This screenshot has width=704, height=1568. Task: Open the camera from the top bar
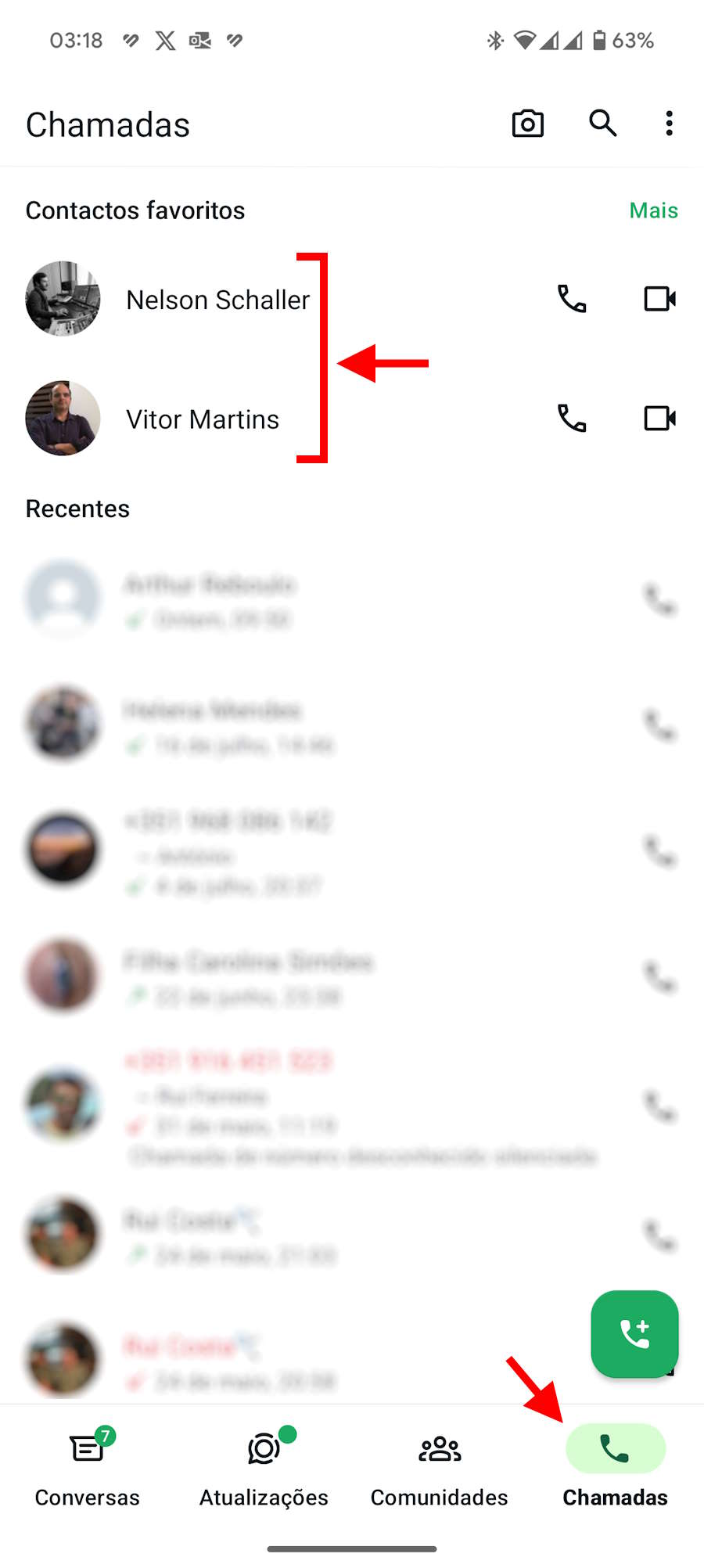[528, 124]
